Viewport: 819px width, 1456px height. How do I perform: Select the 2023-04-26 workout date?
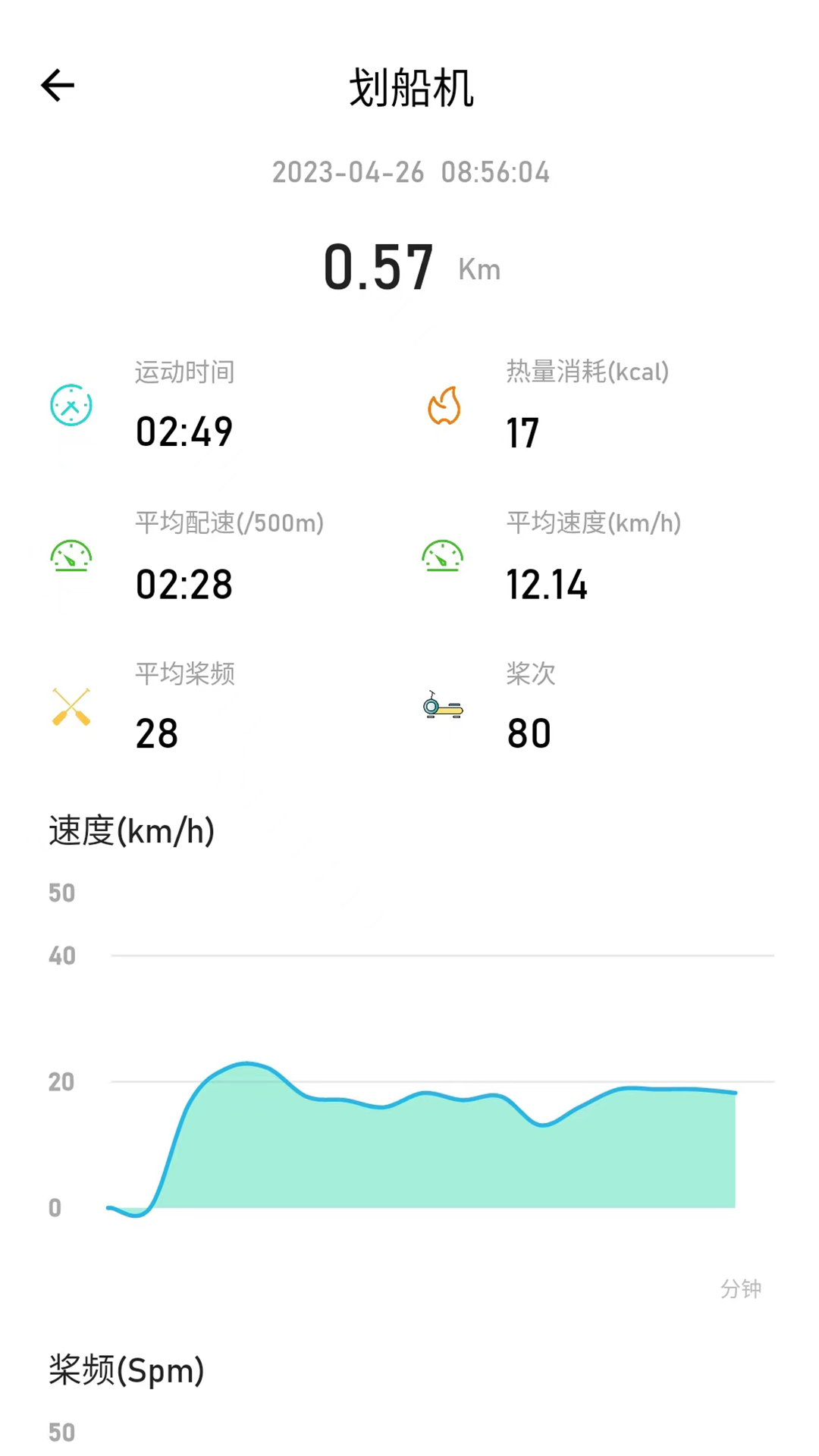tap(411, 172)
